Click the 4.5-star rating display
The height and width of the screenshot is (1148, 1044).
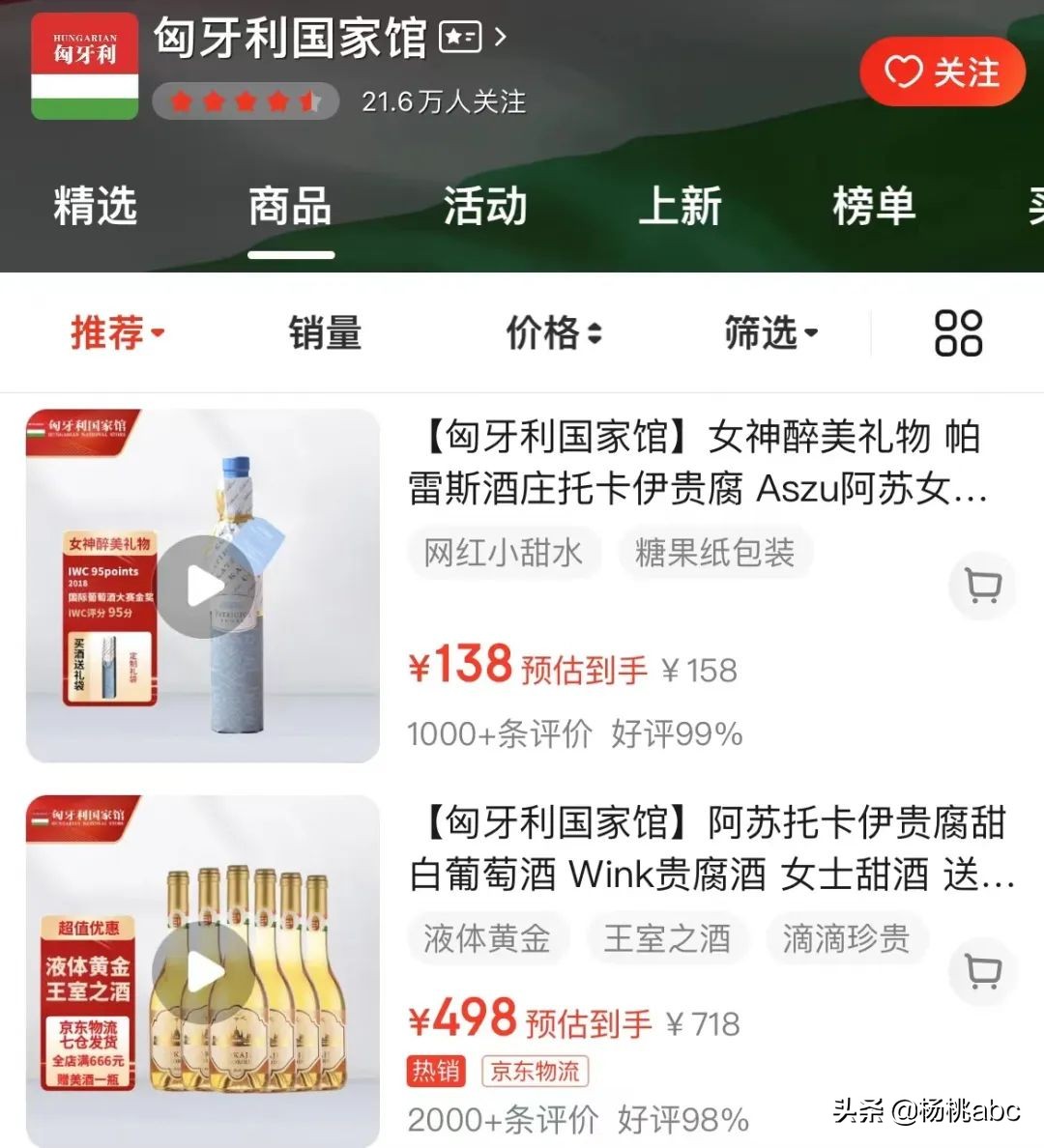pyautogui.click(x=246, y=100)
